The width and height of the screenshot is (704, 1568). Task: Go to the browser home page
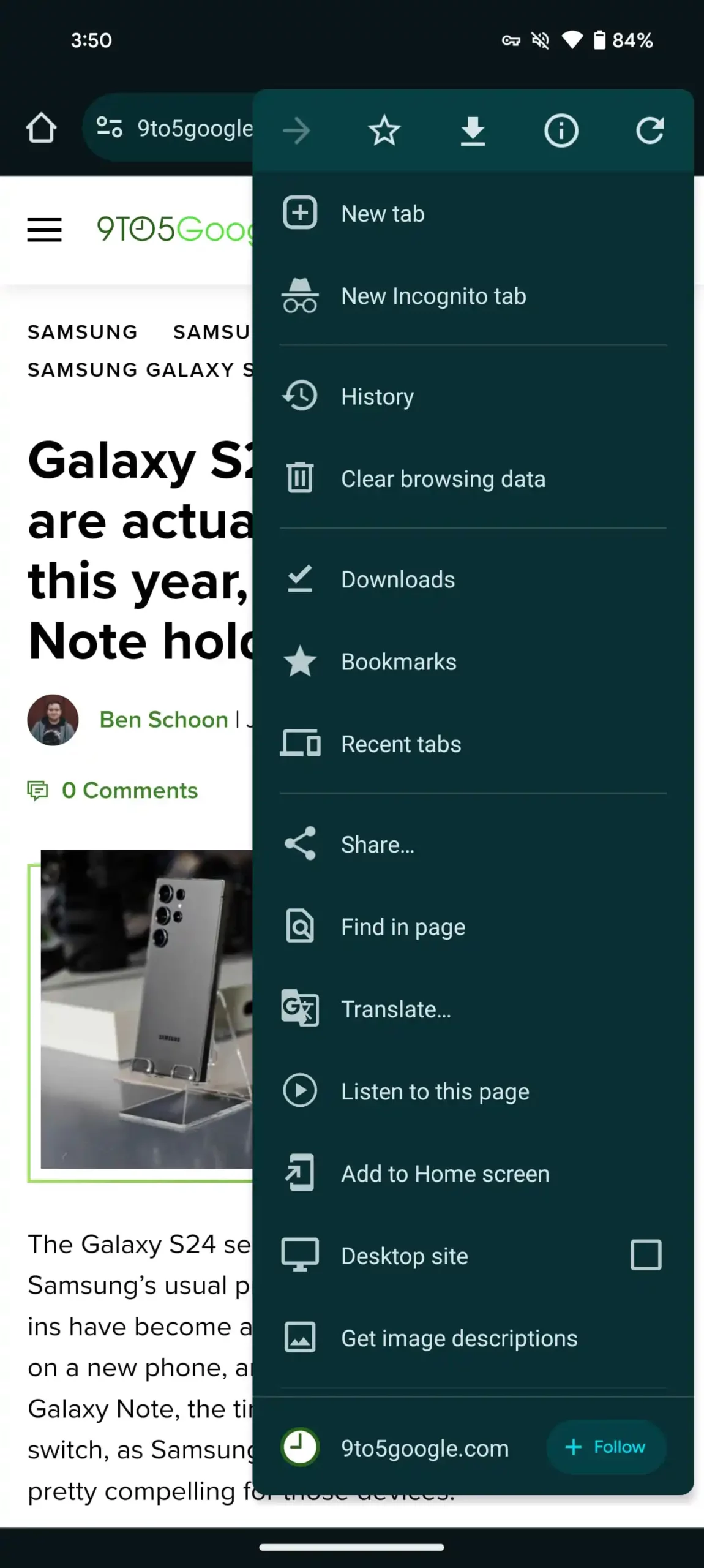[x=41, y=128]
